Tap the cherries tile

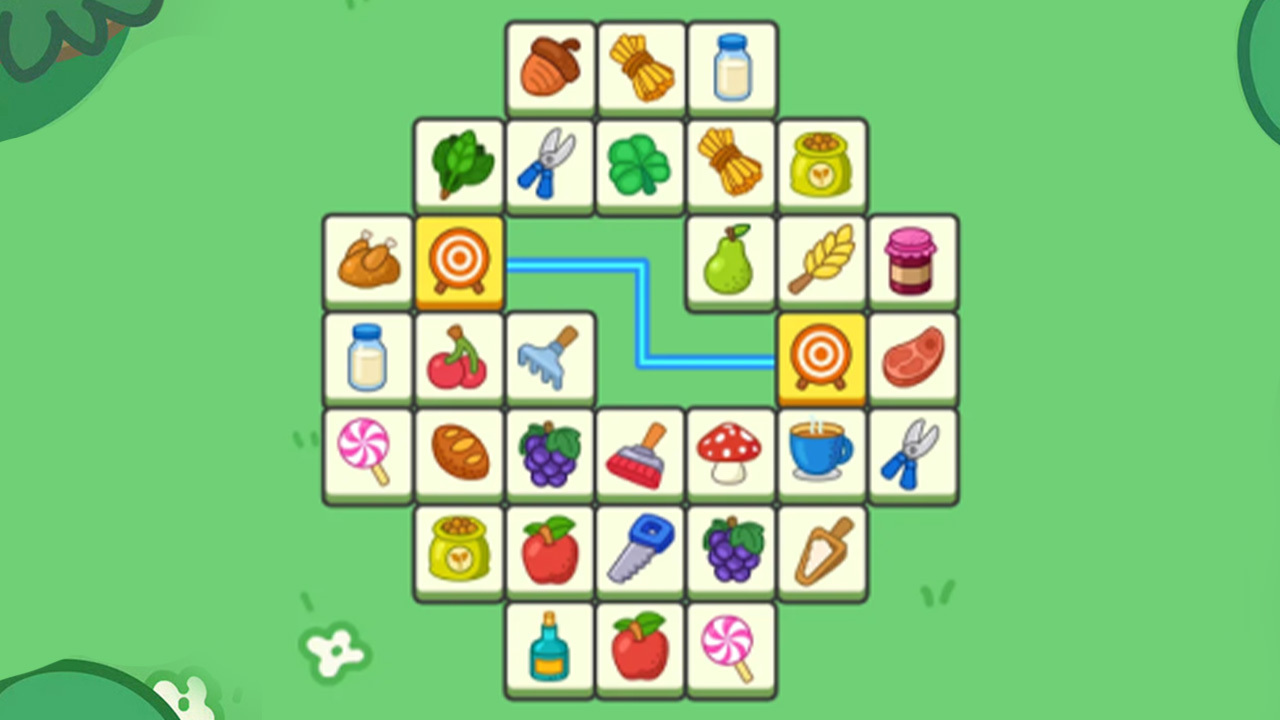(x=459, y=357)
